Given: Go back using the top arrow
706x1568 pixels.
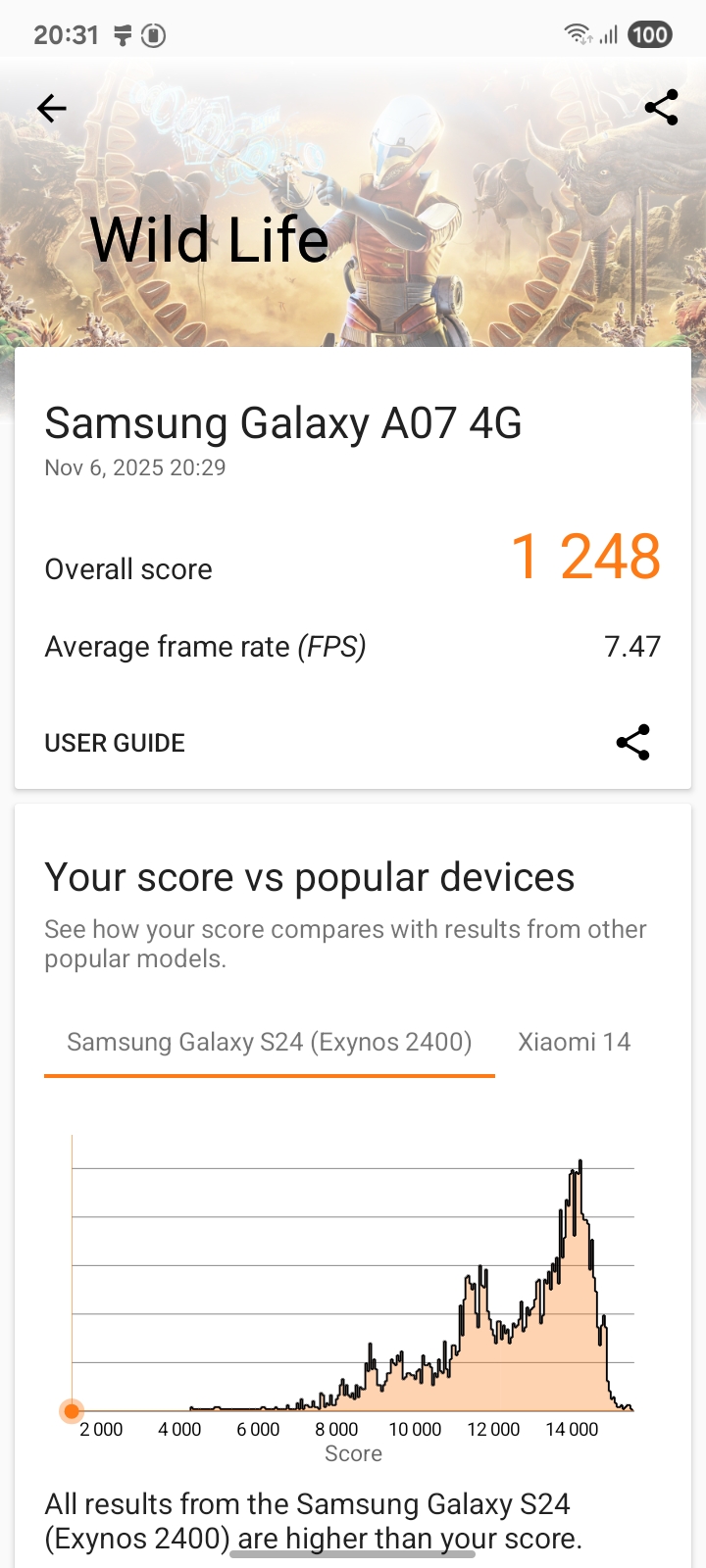Looking at the screenshot, I should click(51, 108).
